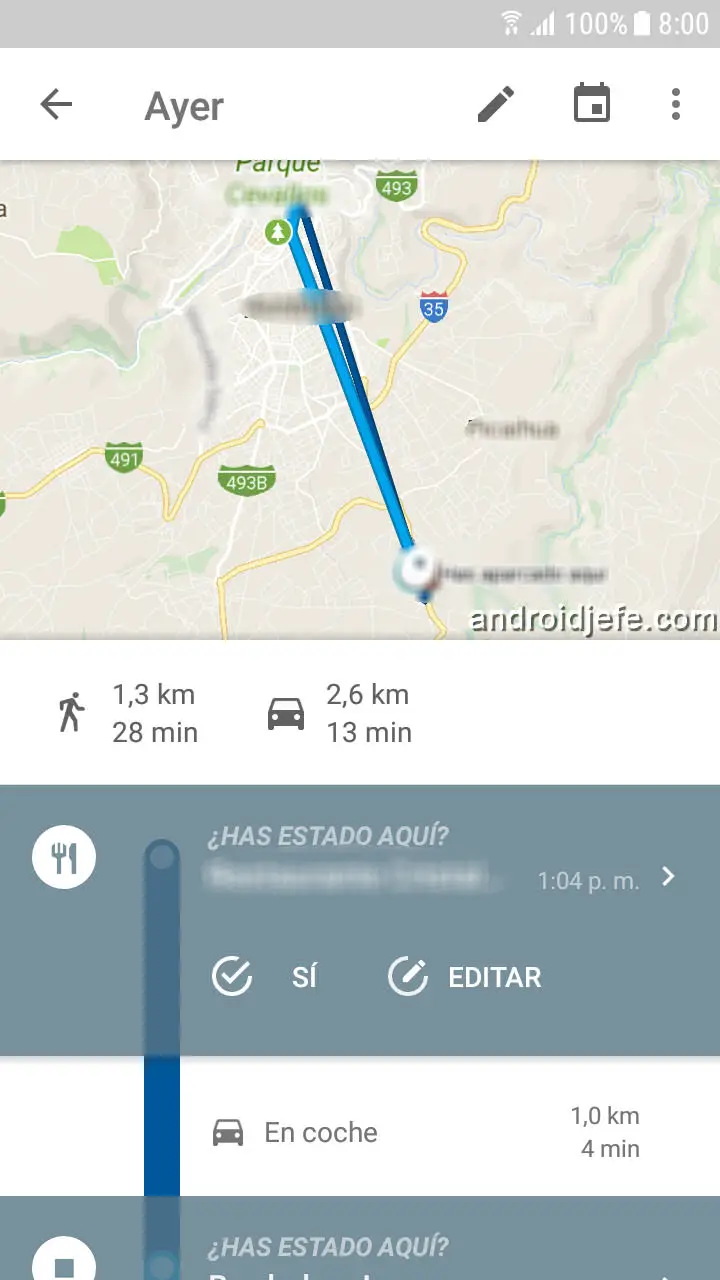Open the three-dot overflow menu
Screen dimensions: 720x1280
pos(676,104)
